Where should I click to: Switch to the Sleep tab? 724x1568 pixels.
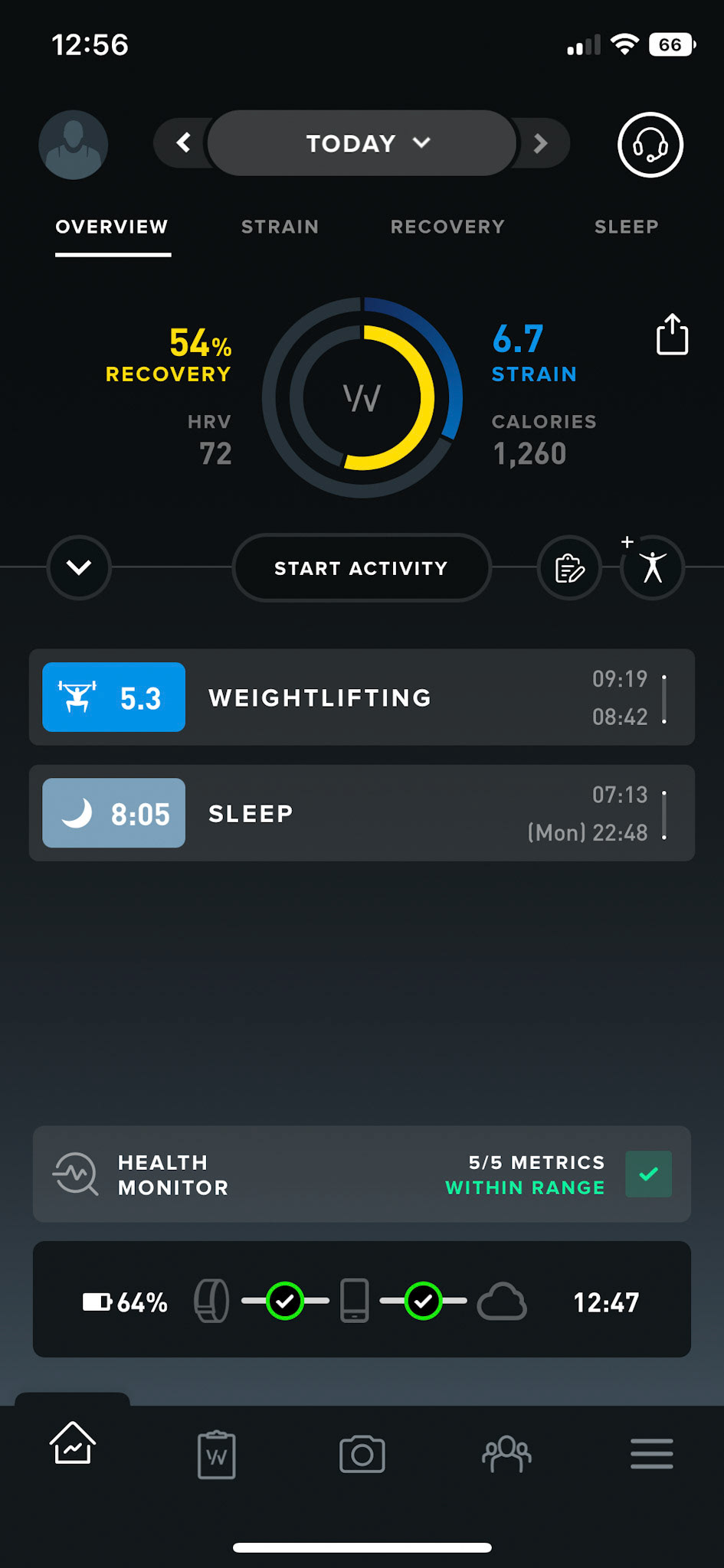(626, 227)
